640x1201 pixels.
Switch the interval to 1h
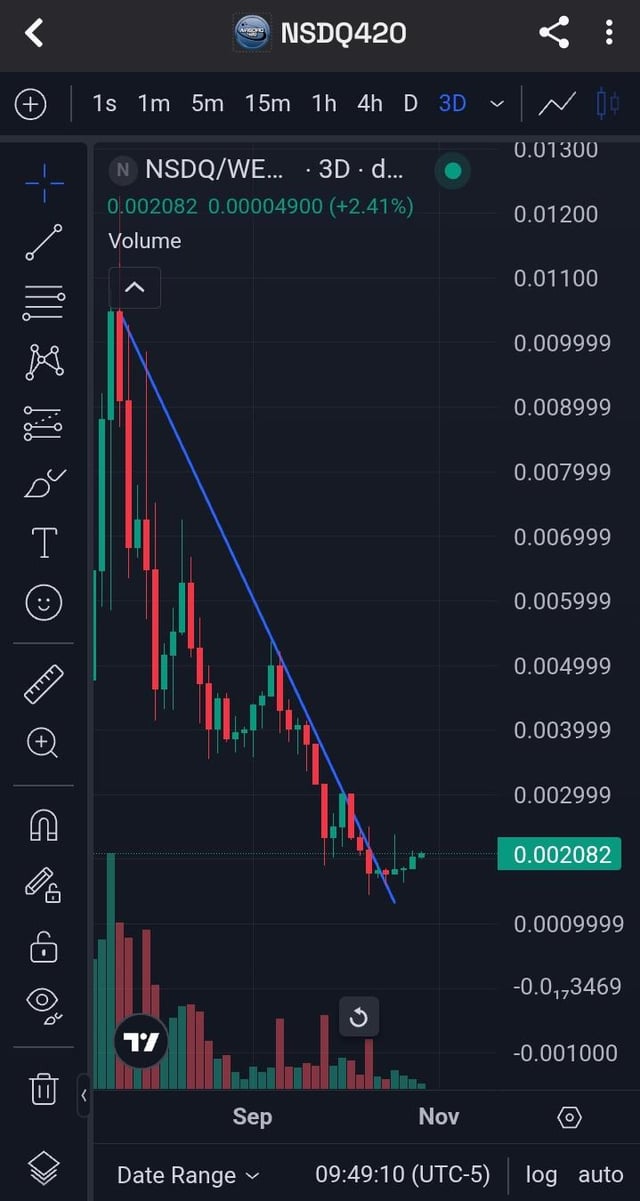click(x=324, y=103)
